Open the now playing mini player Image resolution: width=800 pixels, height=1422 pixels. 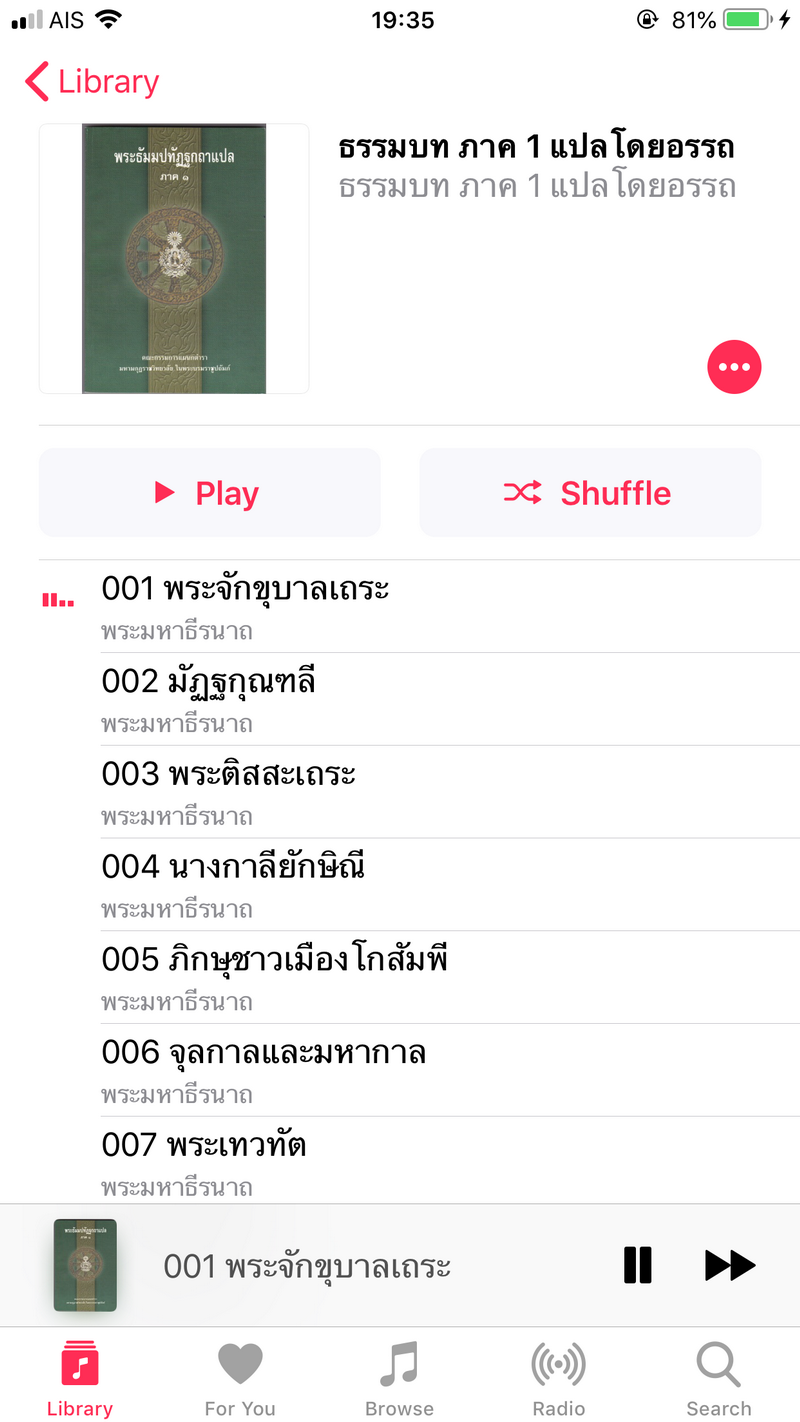point(308,1266)
